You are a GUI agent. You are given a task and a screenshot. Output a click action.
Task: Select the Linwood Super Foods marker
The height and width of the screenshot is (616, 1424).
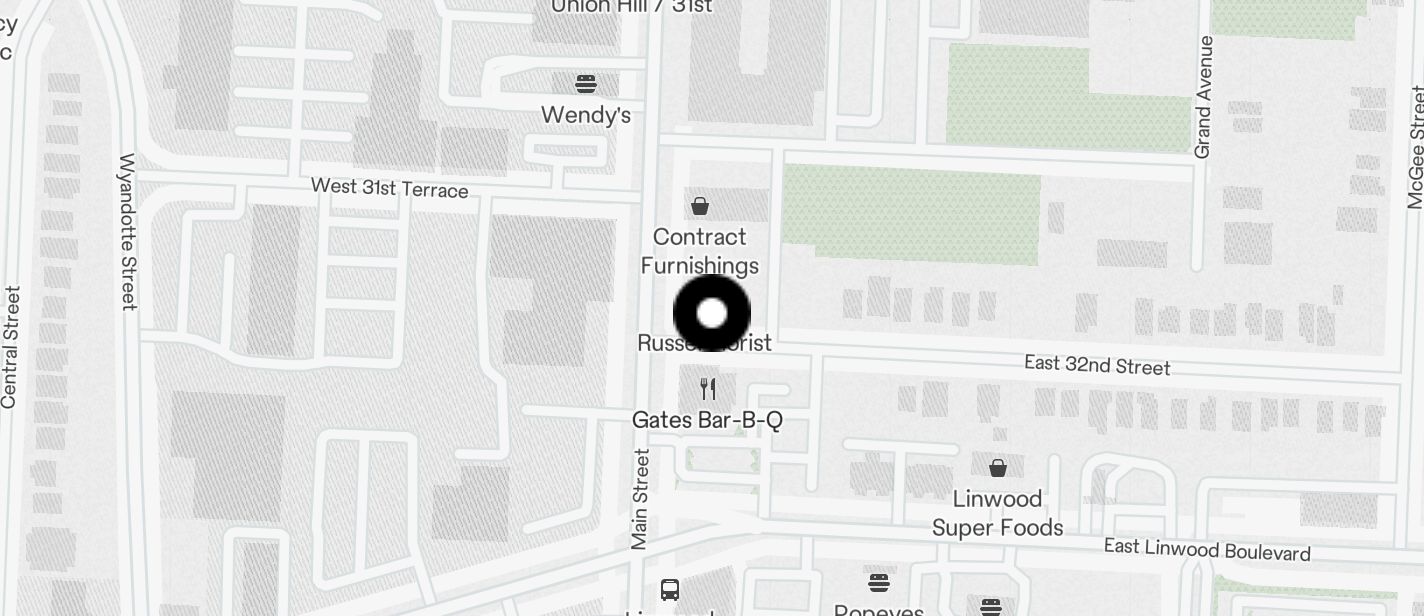pos(997,468)
